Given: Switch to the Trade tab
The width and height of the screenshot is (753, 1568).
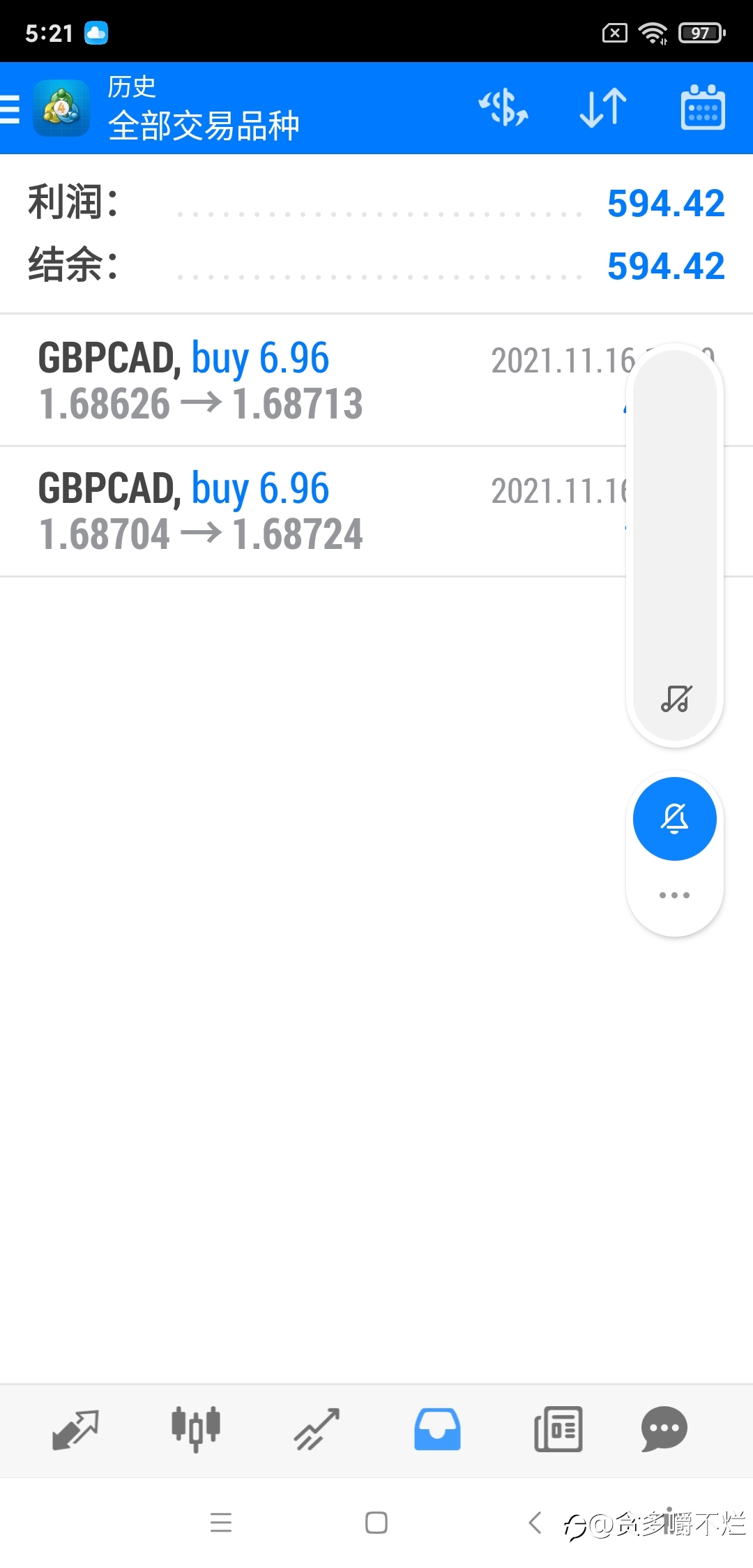Looking at the screenshot, I should [317, 1429].
